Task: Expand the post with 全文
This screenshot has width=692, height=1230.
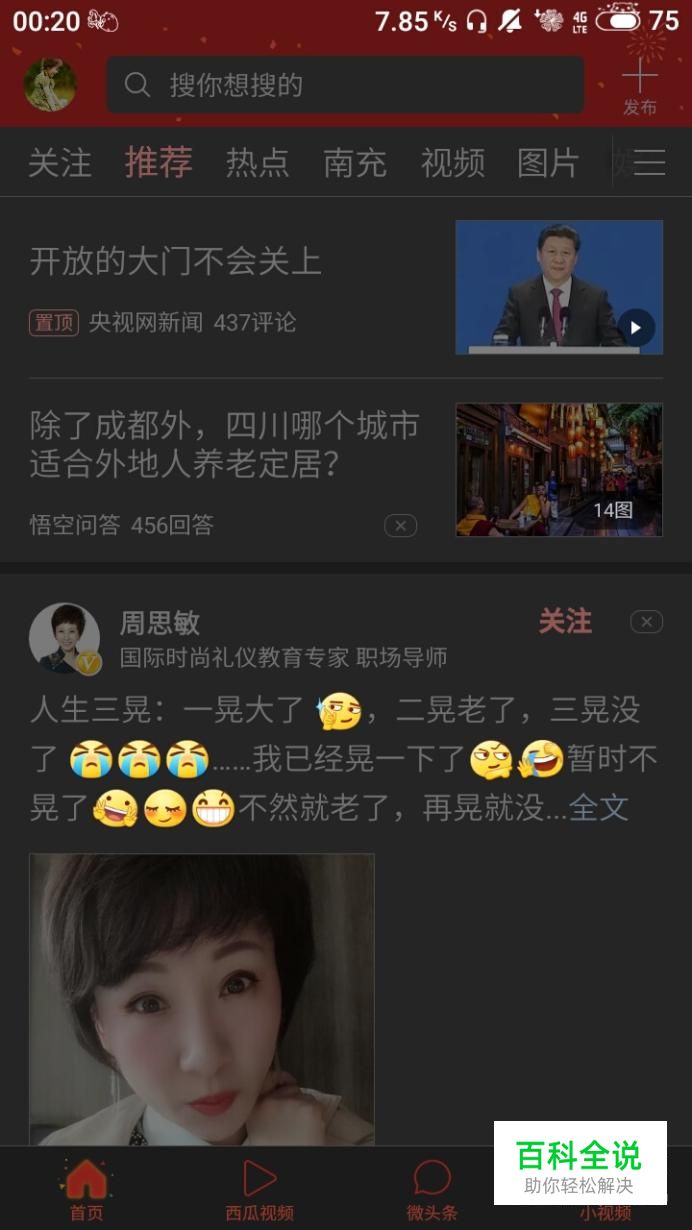Action: (x=599, y=808)
